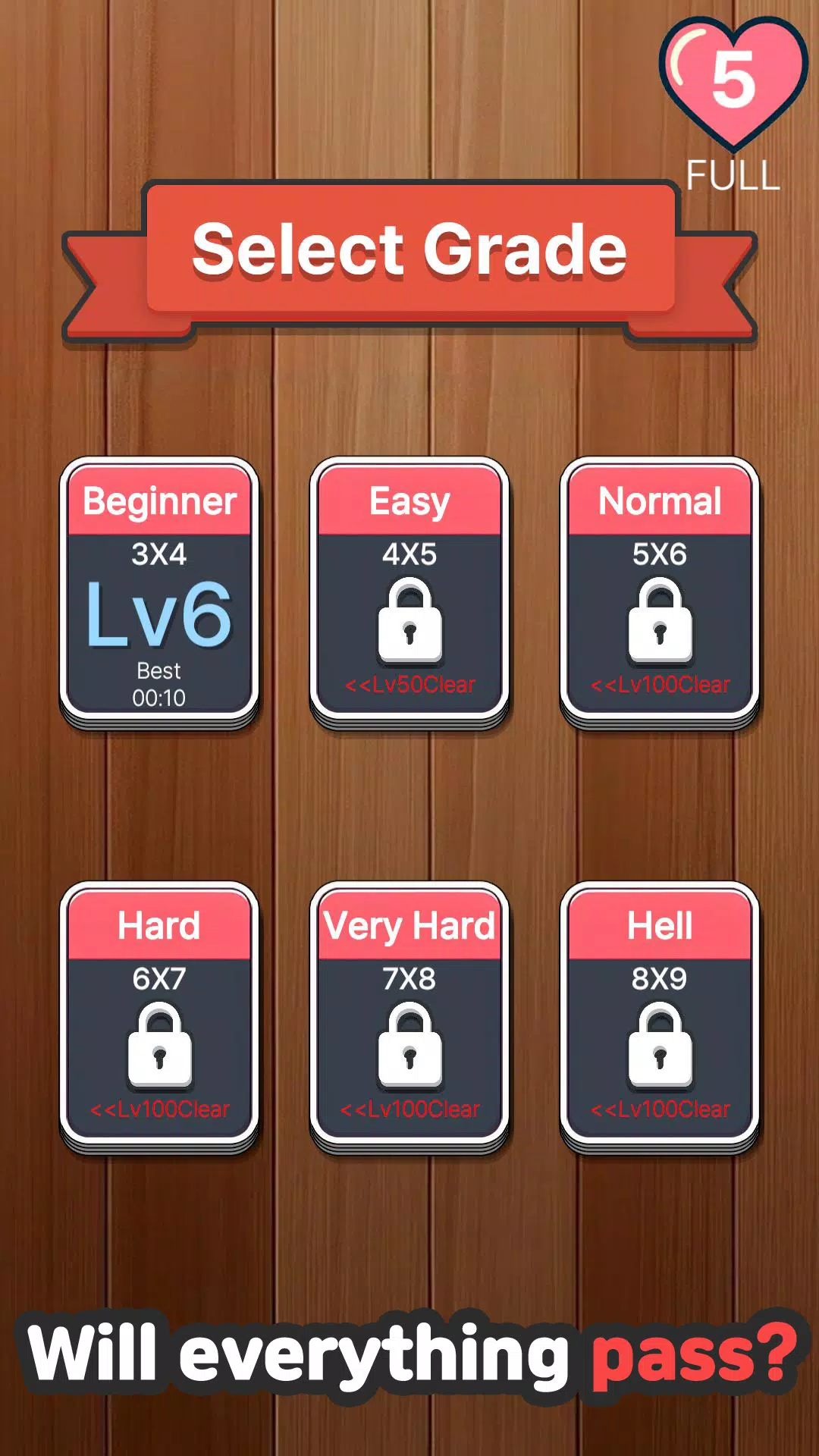Select the Normal 5X6 grade card
The image size is (819, 1456).
coord(660,591)
